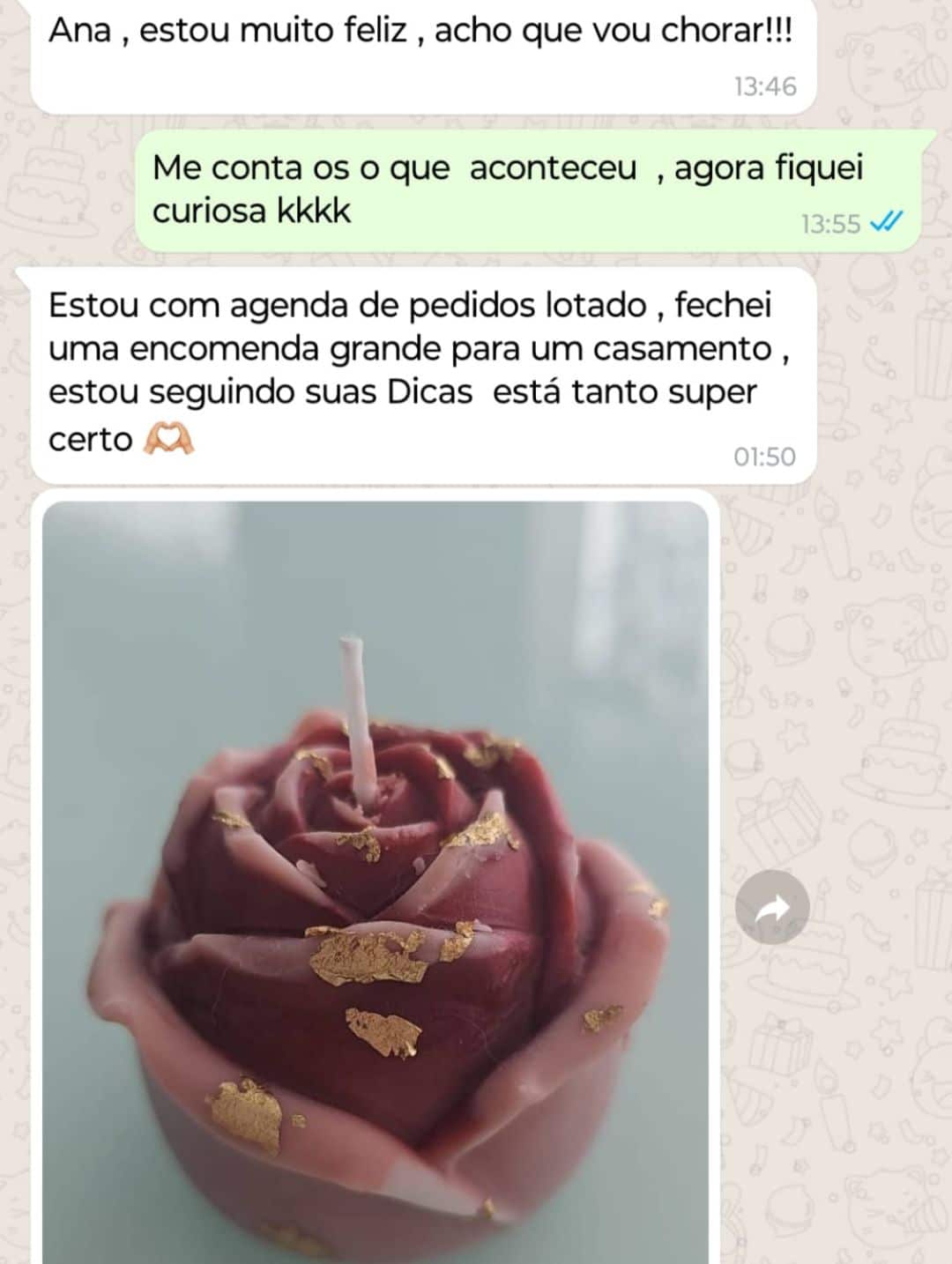Open the rose candle image

(x=376, y=881)
